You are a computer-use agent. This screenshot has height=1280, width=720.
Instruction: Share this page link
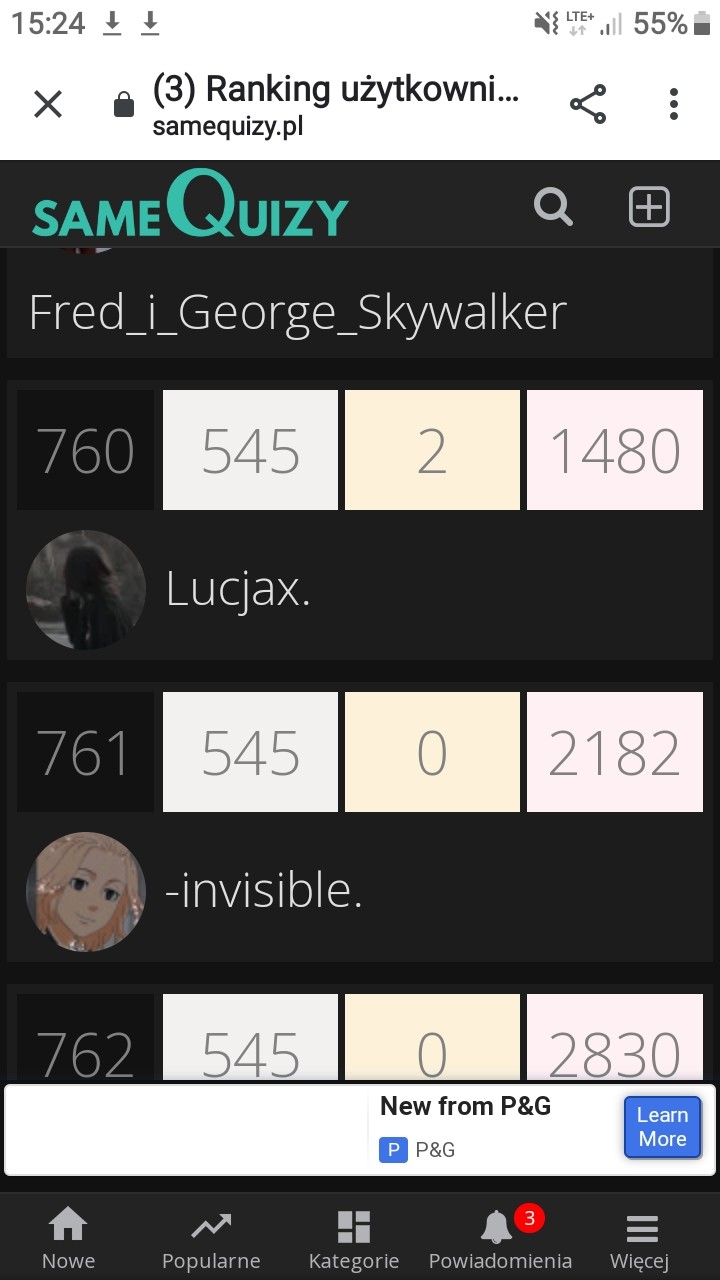(587, 104)
